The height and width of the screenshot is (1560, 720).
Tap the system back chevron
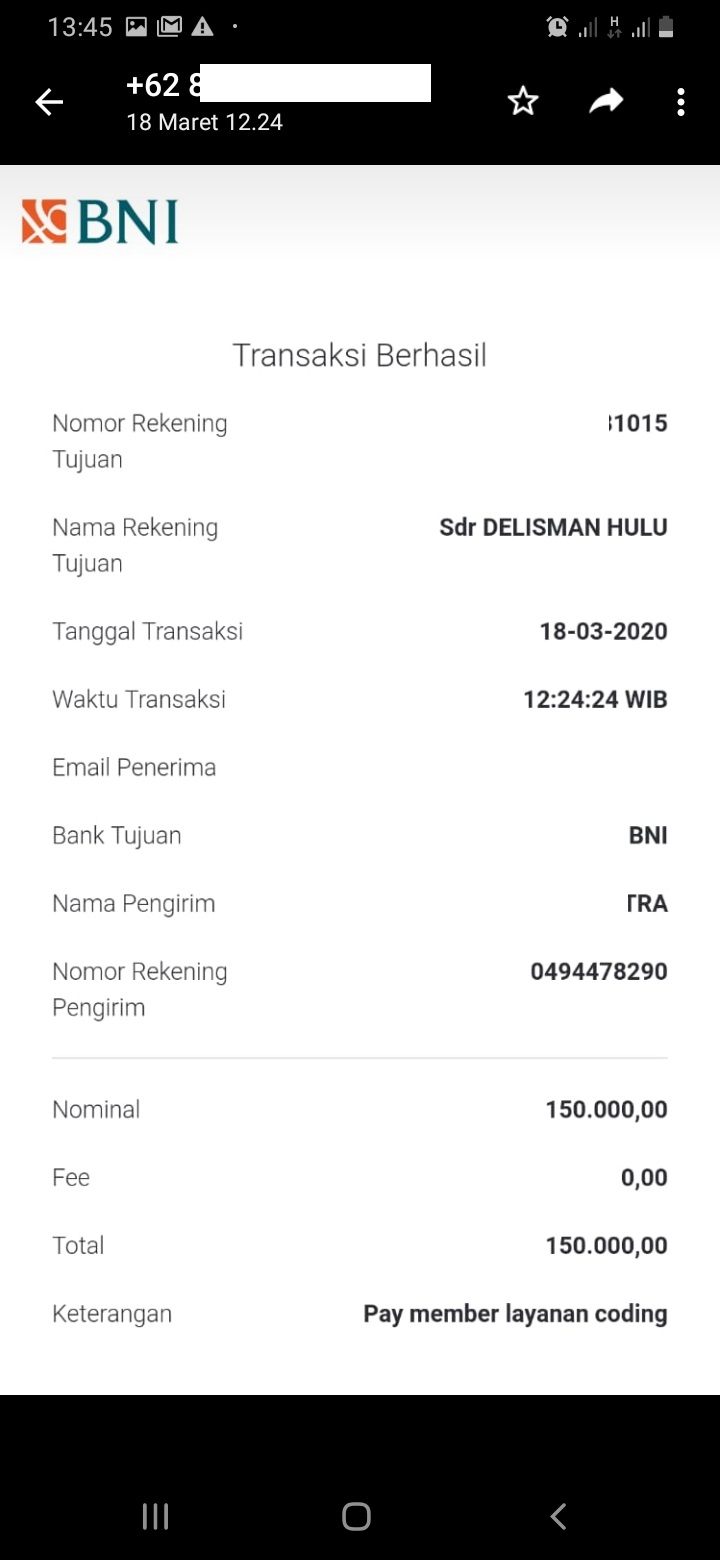559,1516
